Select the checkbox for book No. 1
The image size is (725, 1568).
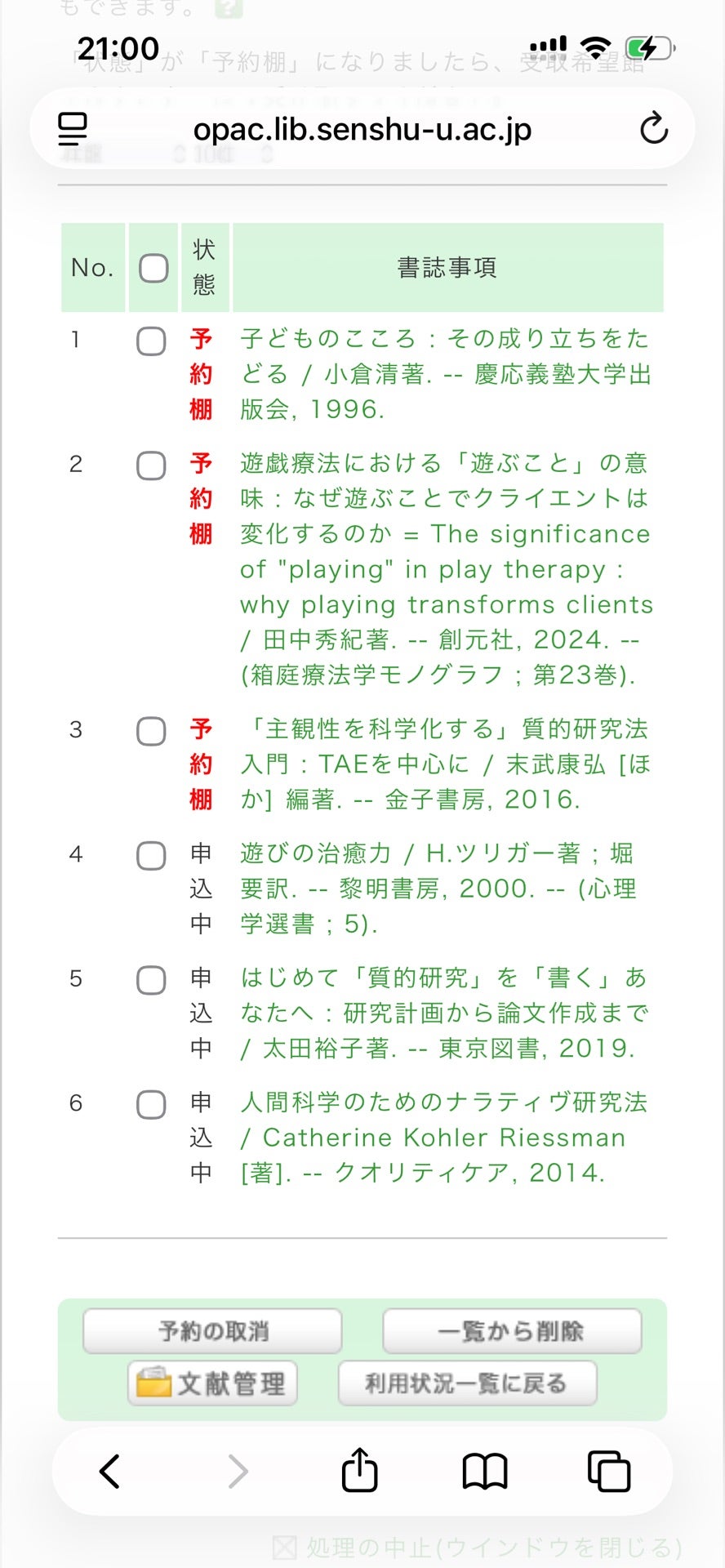151,341
